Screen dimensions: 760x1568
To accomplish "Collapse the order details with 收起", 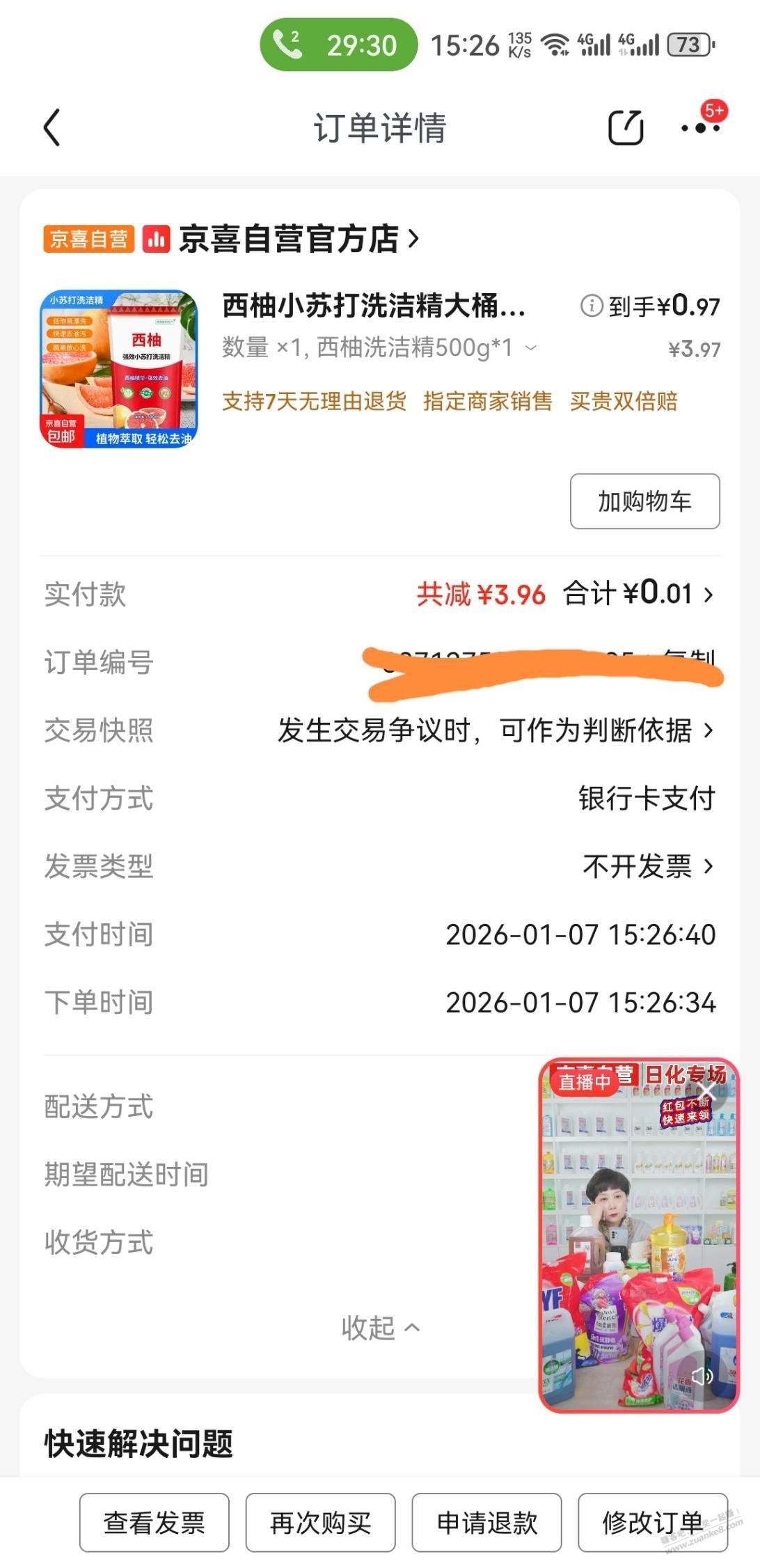I will point(380,1328).
